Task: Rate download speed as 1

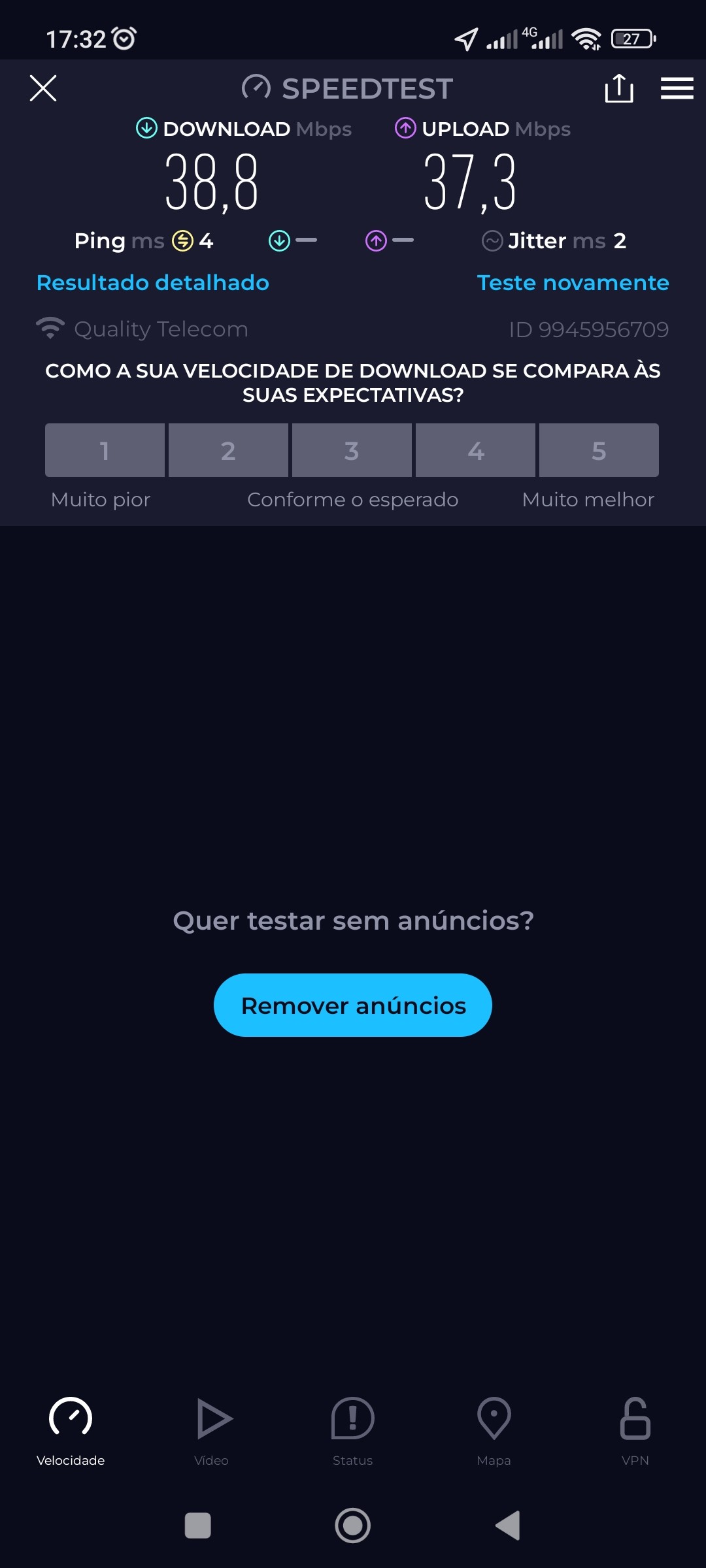Action: [105, 450]
